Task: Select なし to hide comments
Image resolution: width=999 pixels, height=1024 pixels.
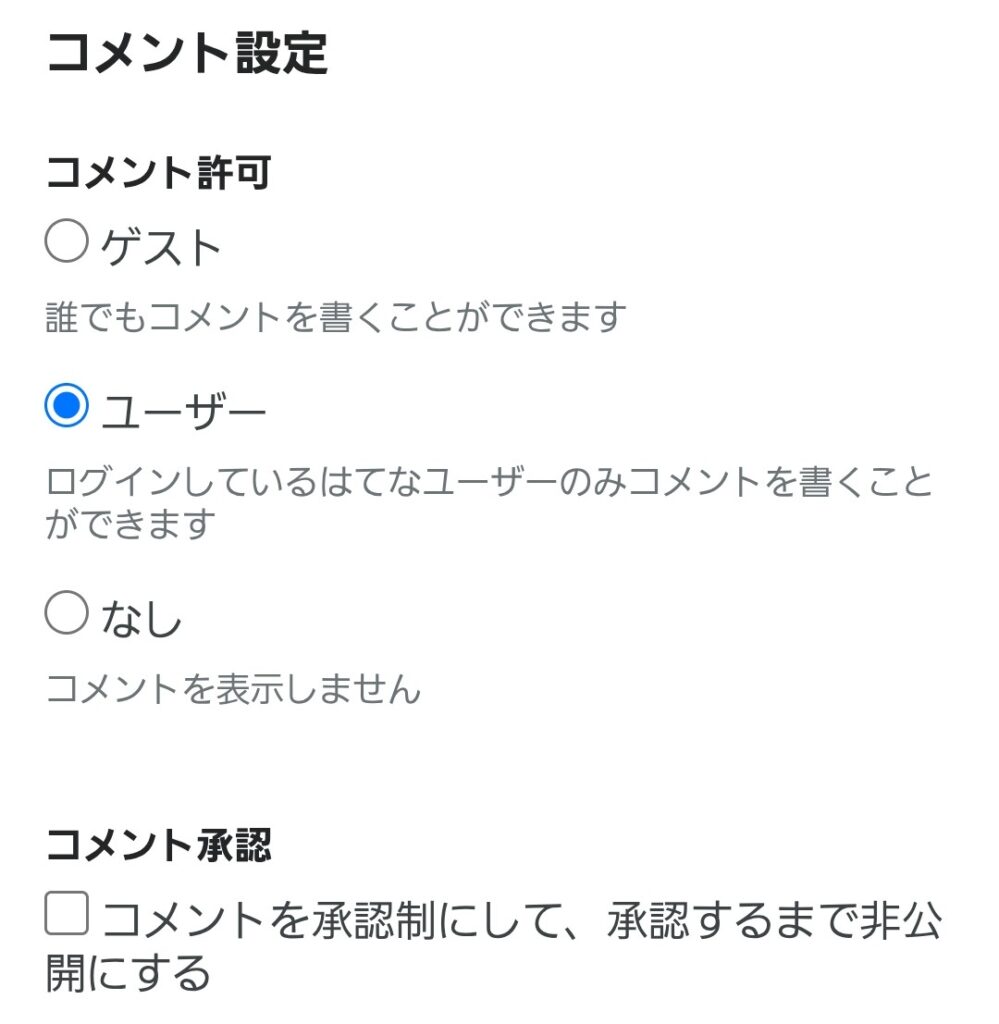Action: (x=67, y=614)
